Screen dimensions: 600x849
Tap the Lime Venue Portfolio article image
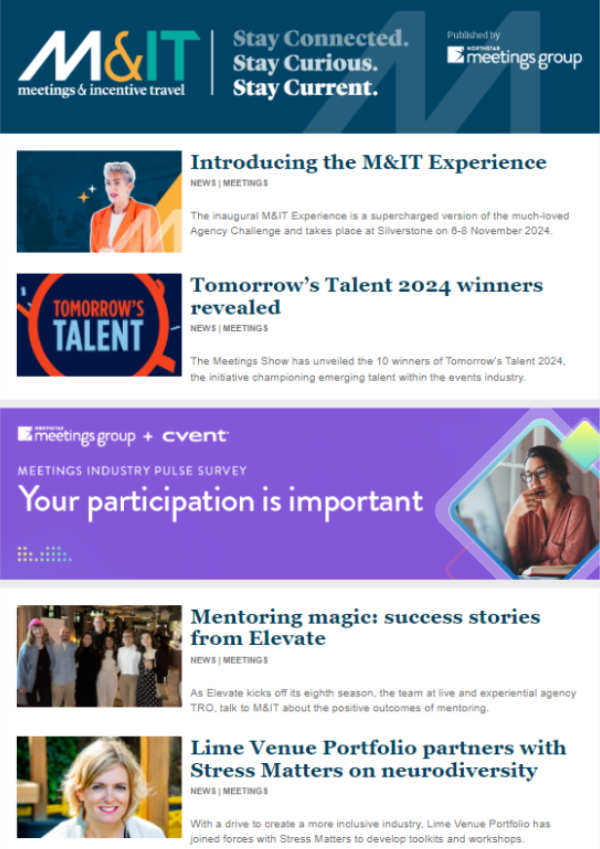[99, 787]
